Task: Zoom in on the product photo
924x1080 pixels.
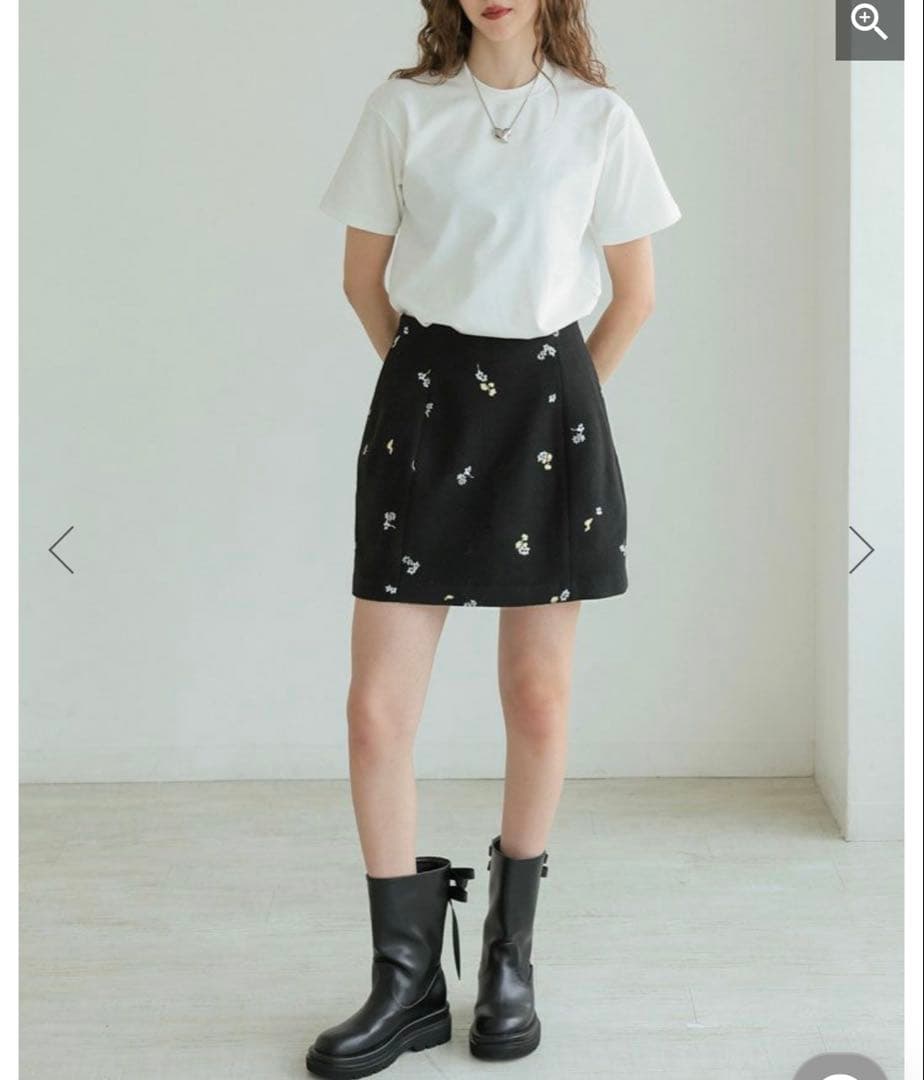Action: click(869, 24)
